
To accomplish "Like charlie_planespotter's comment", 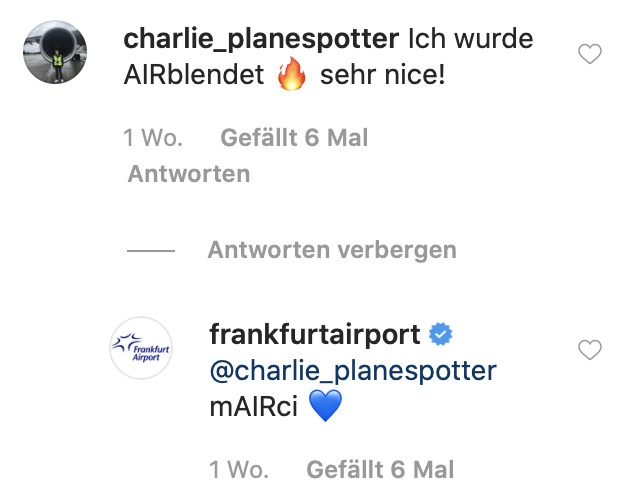I will coord(590,54).
